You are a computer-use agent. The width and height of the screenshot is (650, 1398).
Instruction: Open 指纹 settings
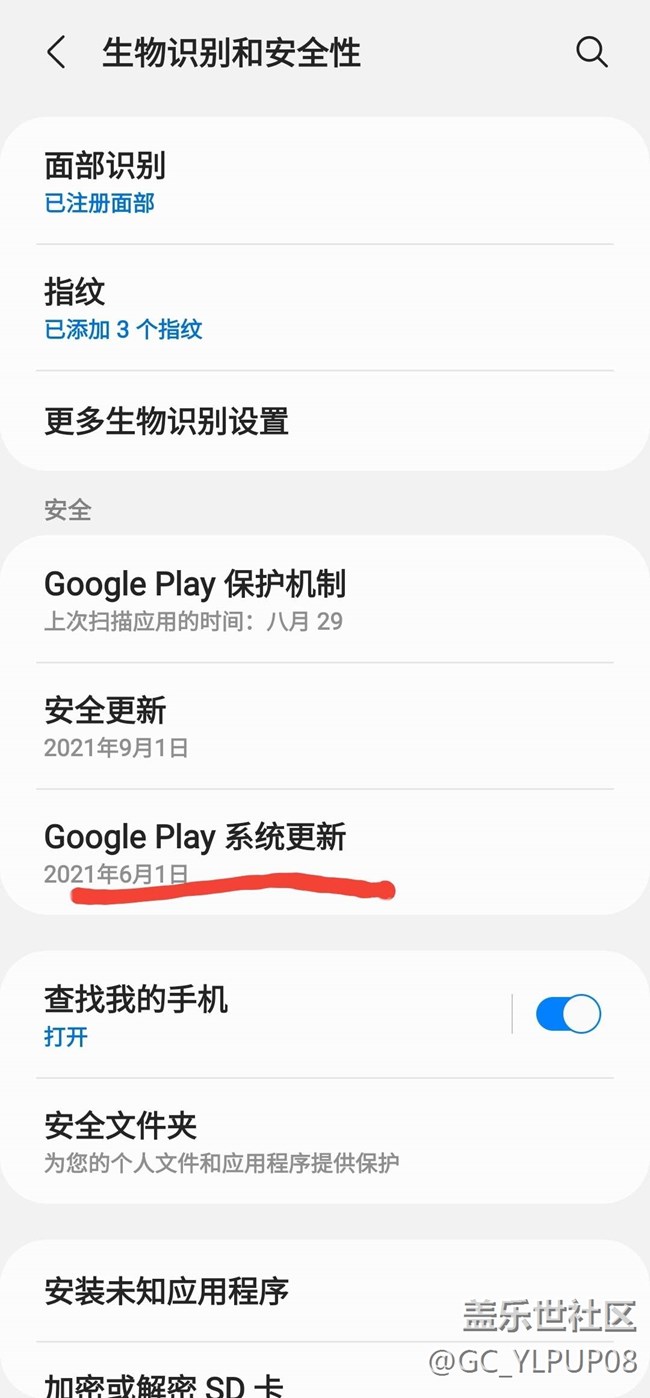tap(325, 308)
